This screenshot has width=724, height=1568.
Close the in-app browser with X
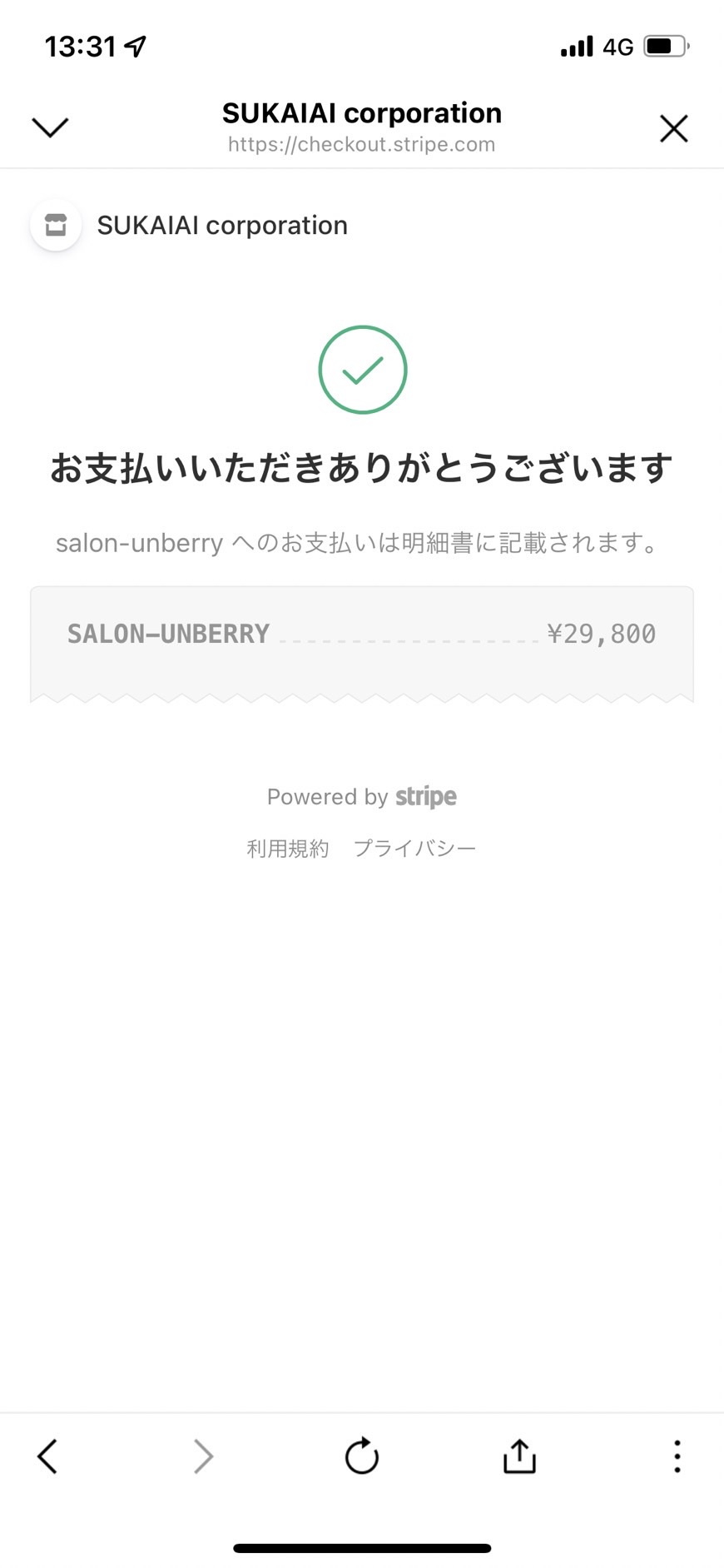[x=673, y=128]
